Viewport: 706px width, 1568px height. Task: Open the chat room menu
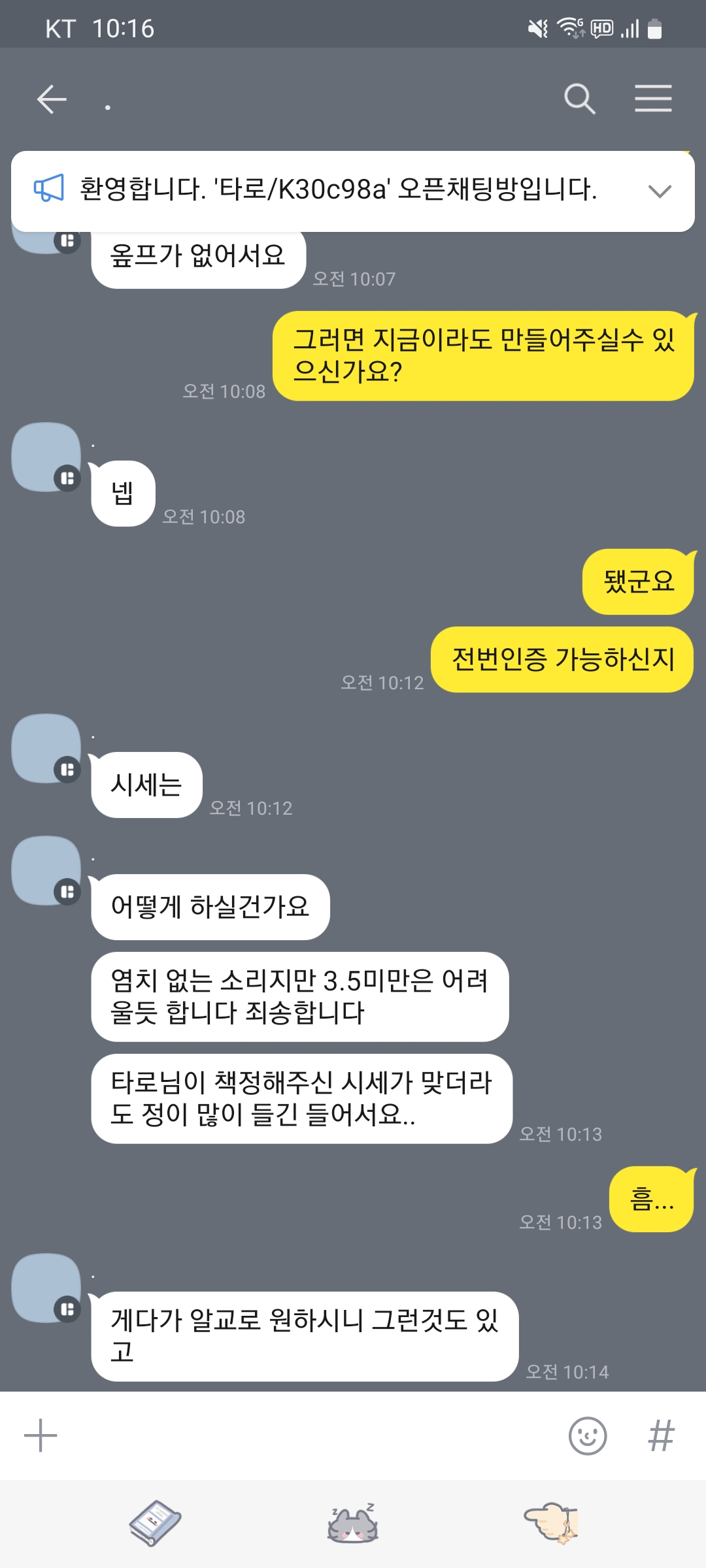[x=653, y=99]
